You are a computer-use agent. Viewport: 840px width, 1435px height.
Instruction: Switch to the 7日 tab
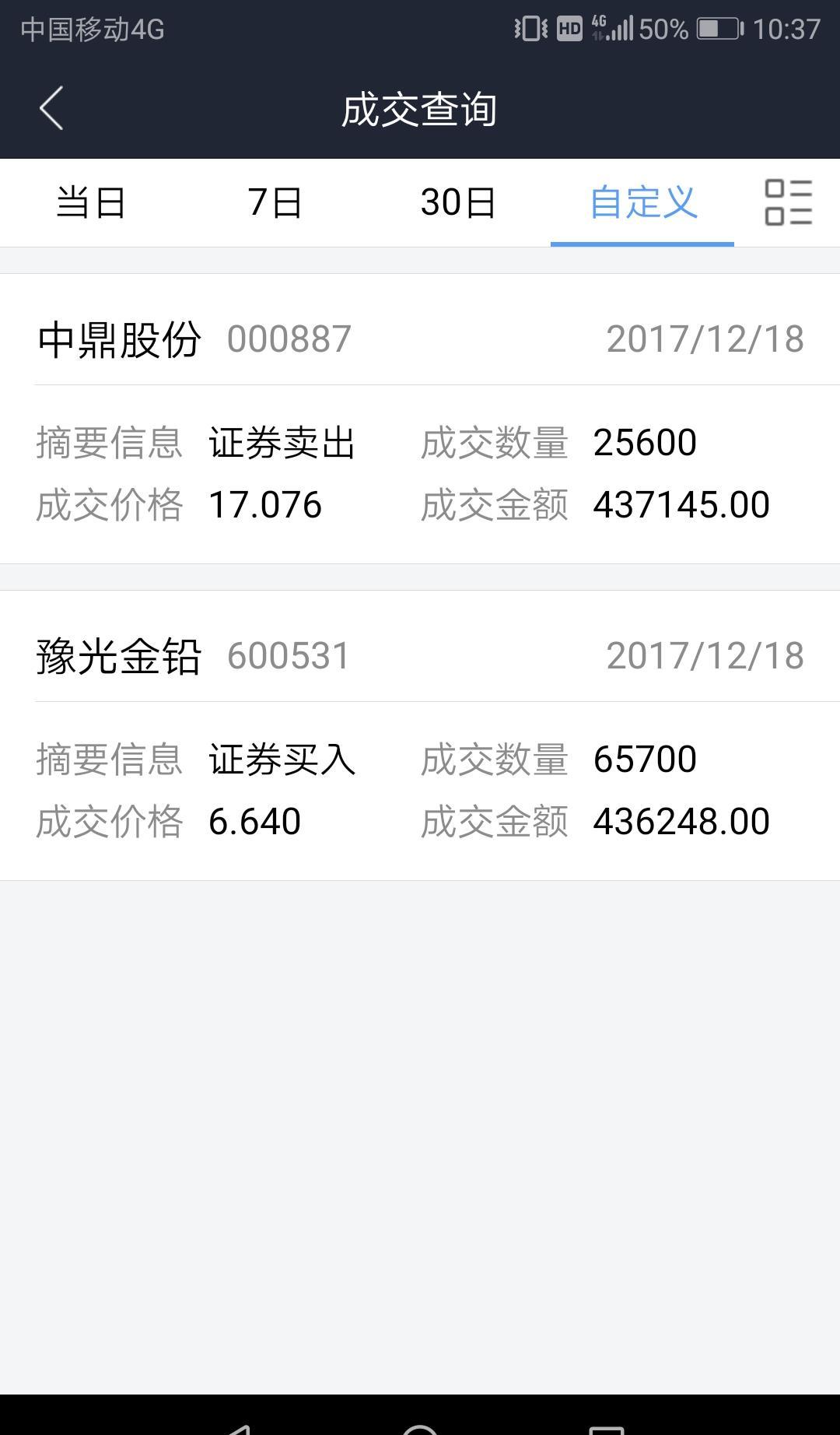point(273,202)
